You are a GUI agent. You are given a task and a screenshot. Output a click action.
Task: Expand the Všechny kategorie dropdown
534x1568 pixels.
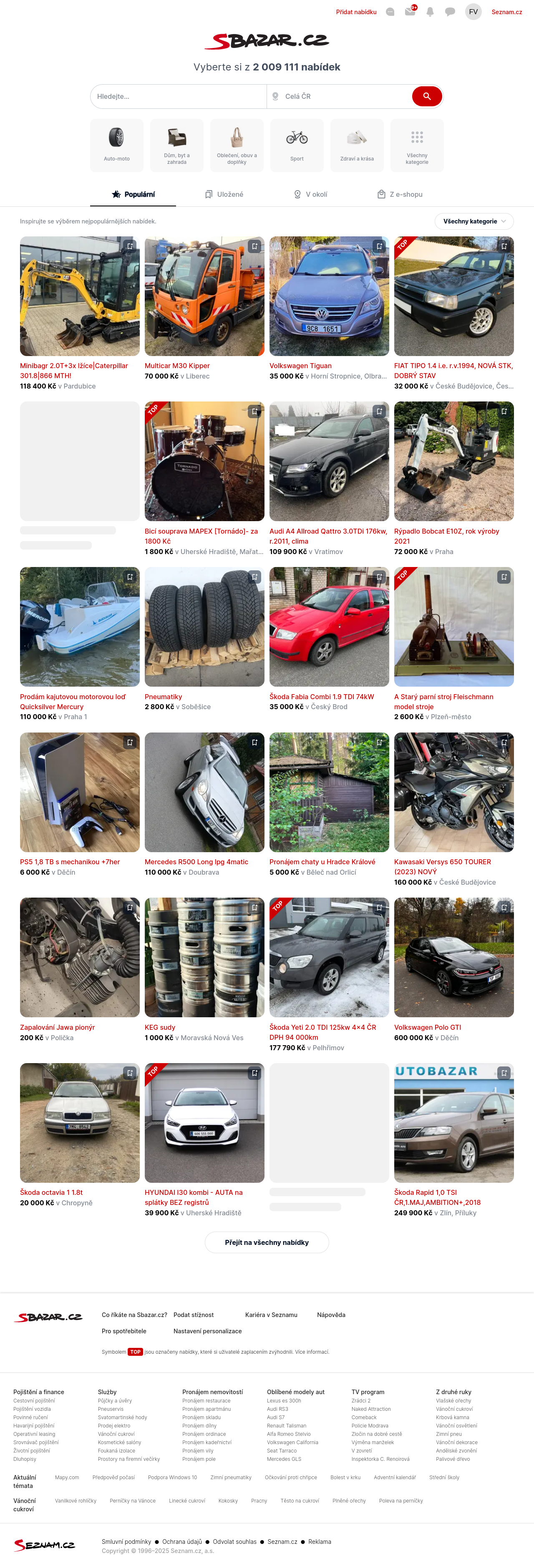click(474, 221)
